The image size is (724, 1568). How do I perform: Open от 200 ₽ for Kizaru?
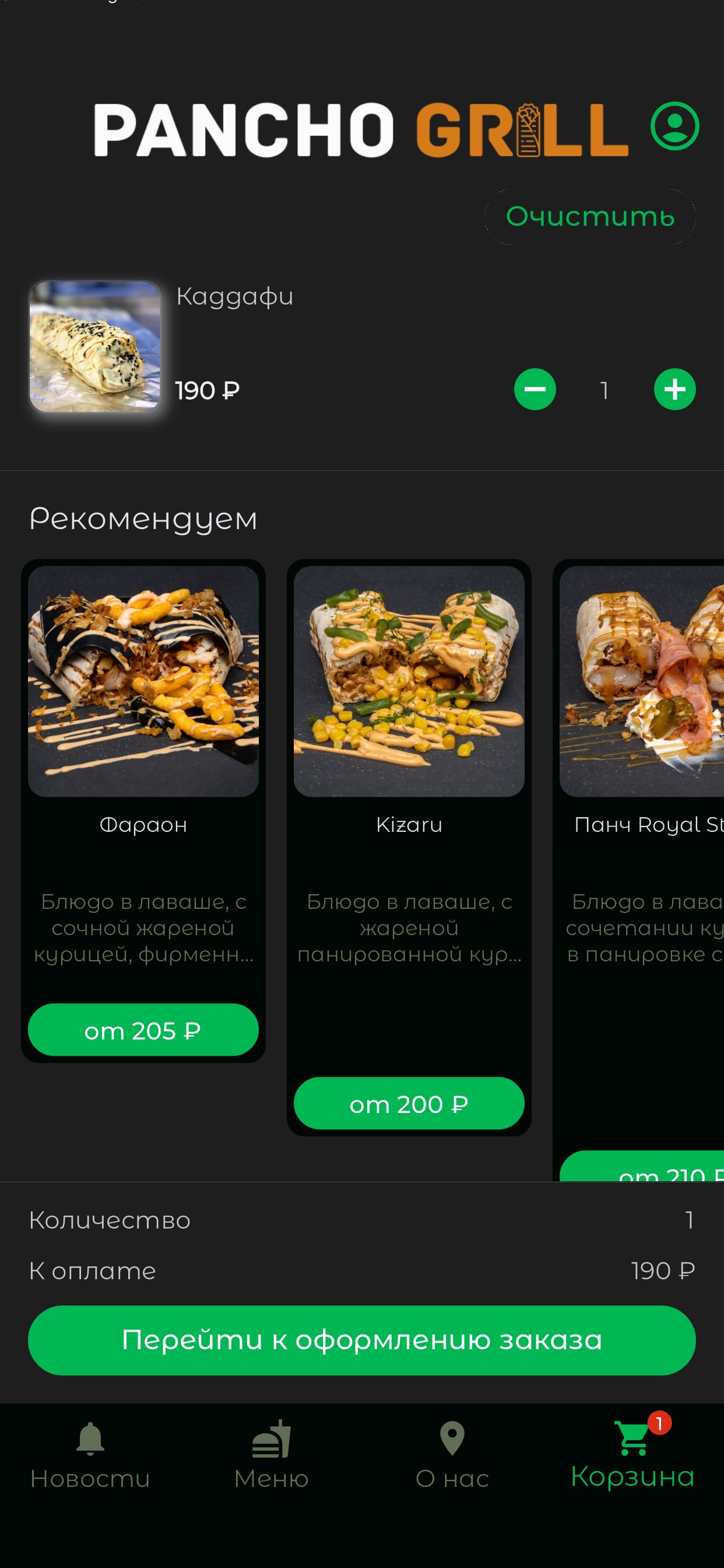tap(409, 1103)
